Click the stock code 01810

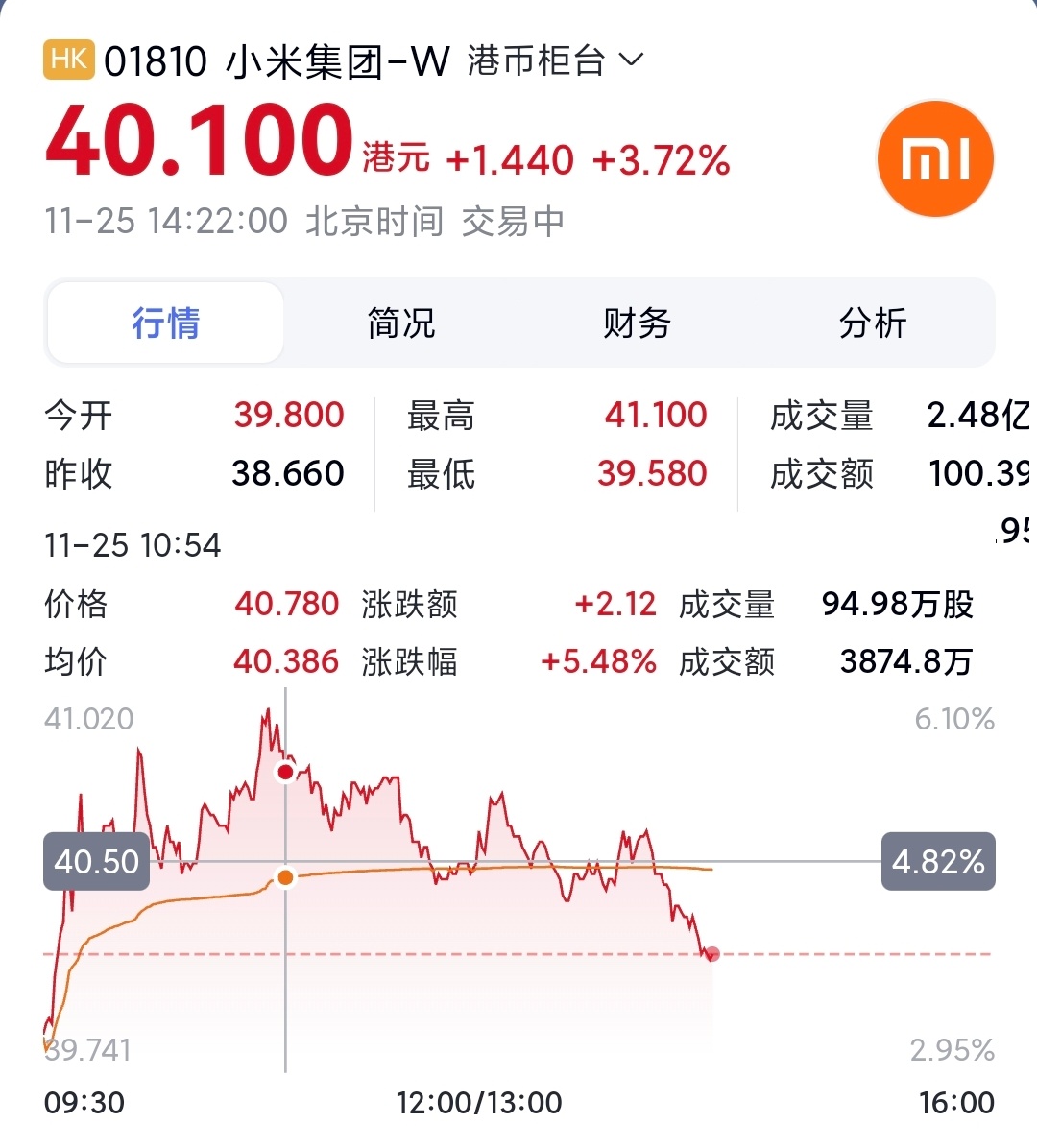(x=157, y=60)
